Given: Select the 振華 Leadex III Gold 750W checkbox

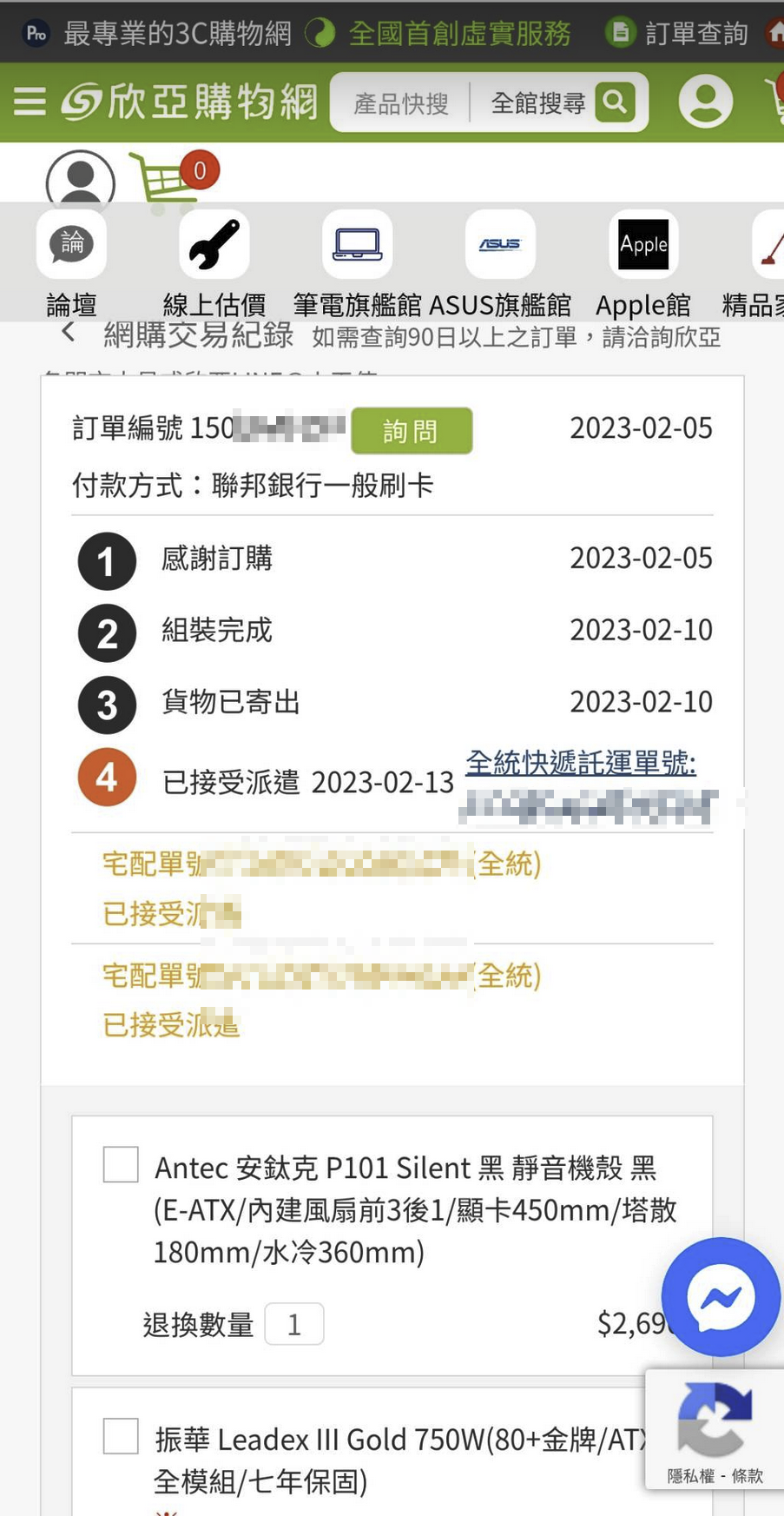Looking at the screenshot, I should pos(121,1436).
